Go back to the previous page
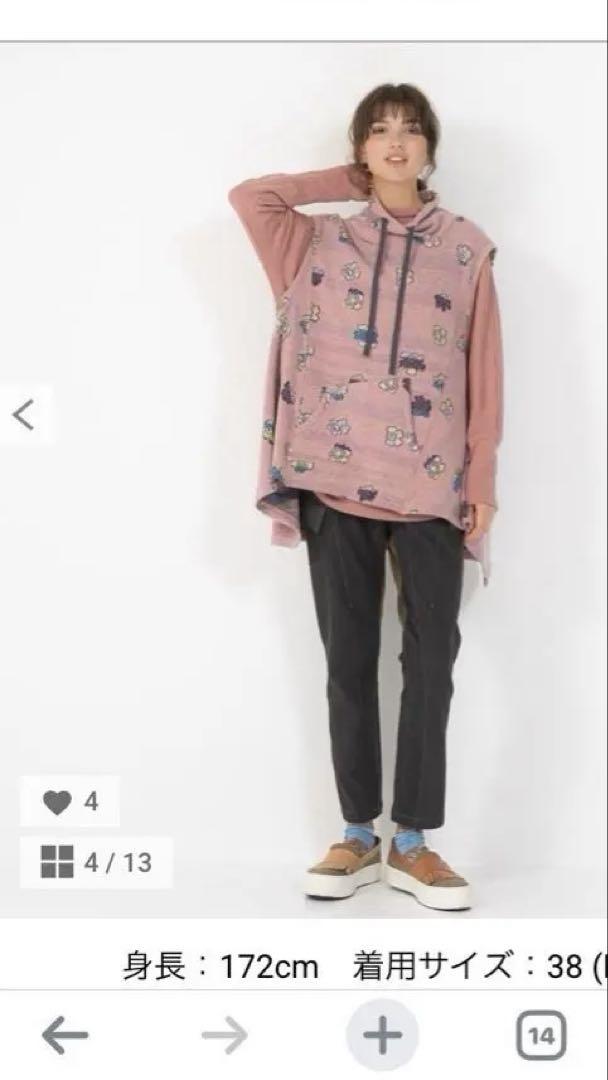The height and width of the screenshot is (1080, 608). pos(66,1035)
